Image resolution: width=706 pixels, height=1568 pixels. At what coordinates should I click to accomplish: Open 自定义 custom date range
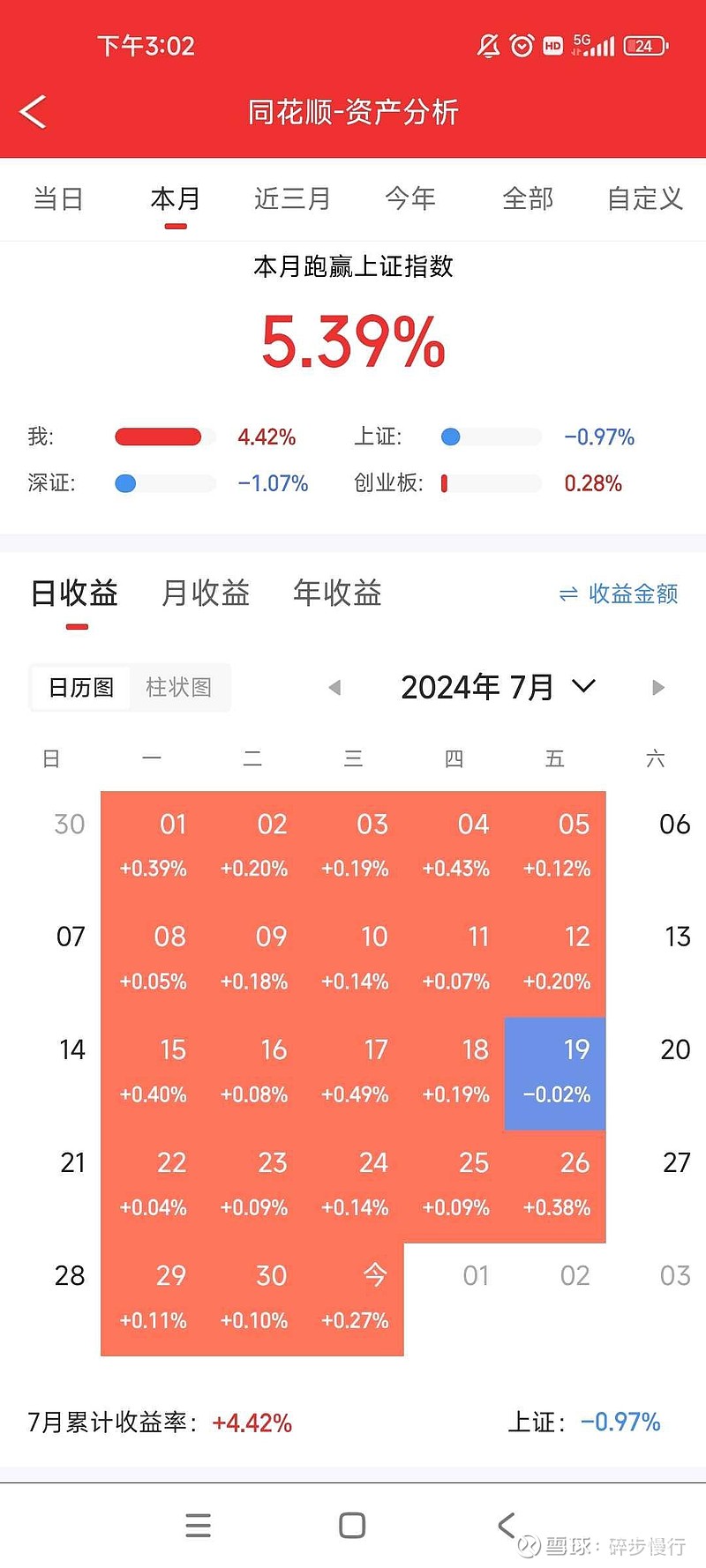tap(643, 198)
